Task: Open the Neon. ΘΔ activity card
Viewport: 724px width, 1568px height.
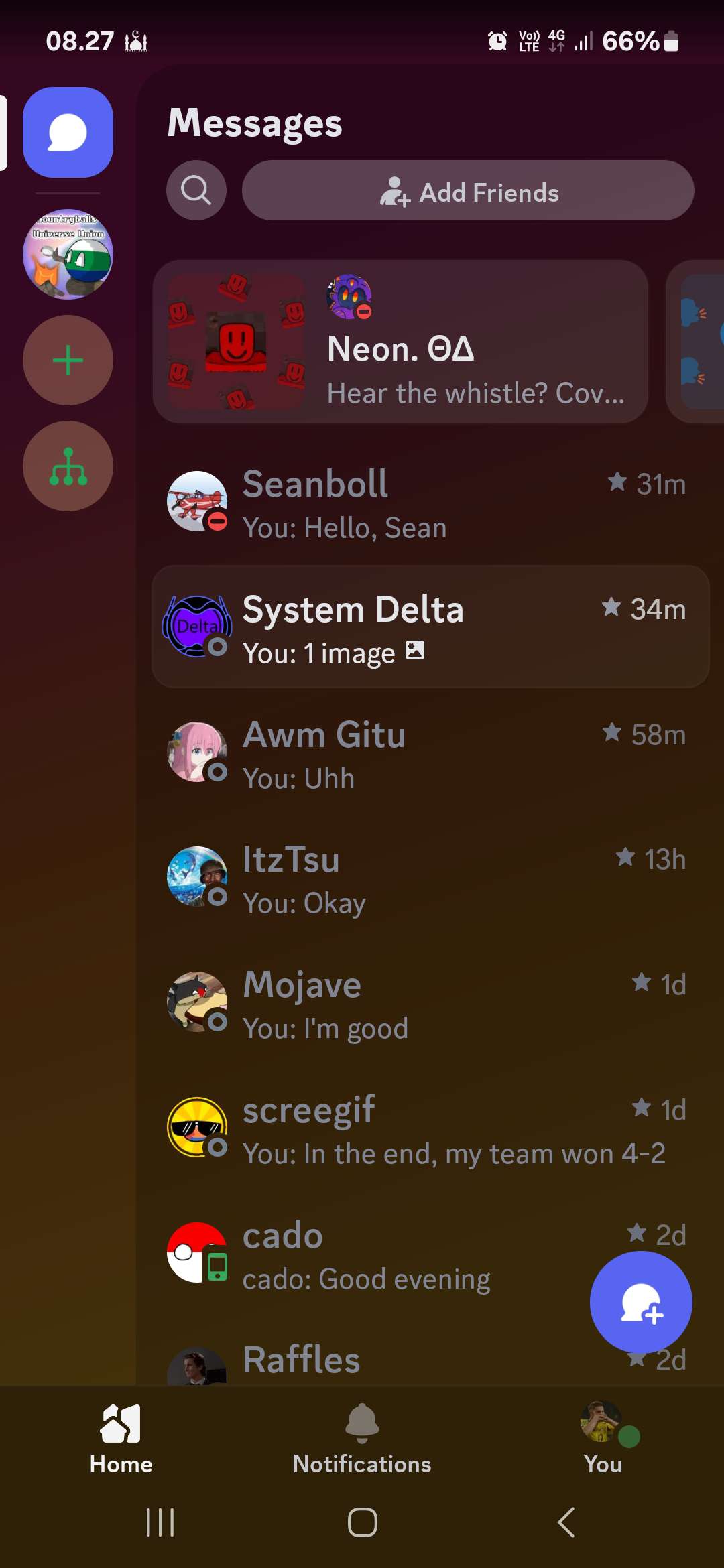Action: [x=400, y=342]
